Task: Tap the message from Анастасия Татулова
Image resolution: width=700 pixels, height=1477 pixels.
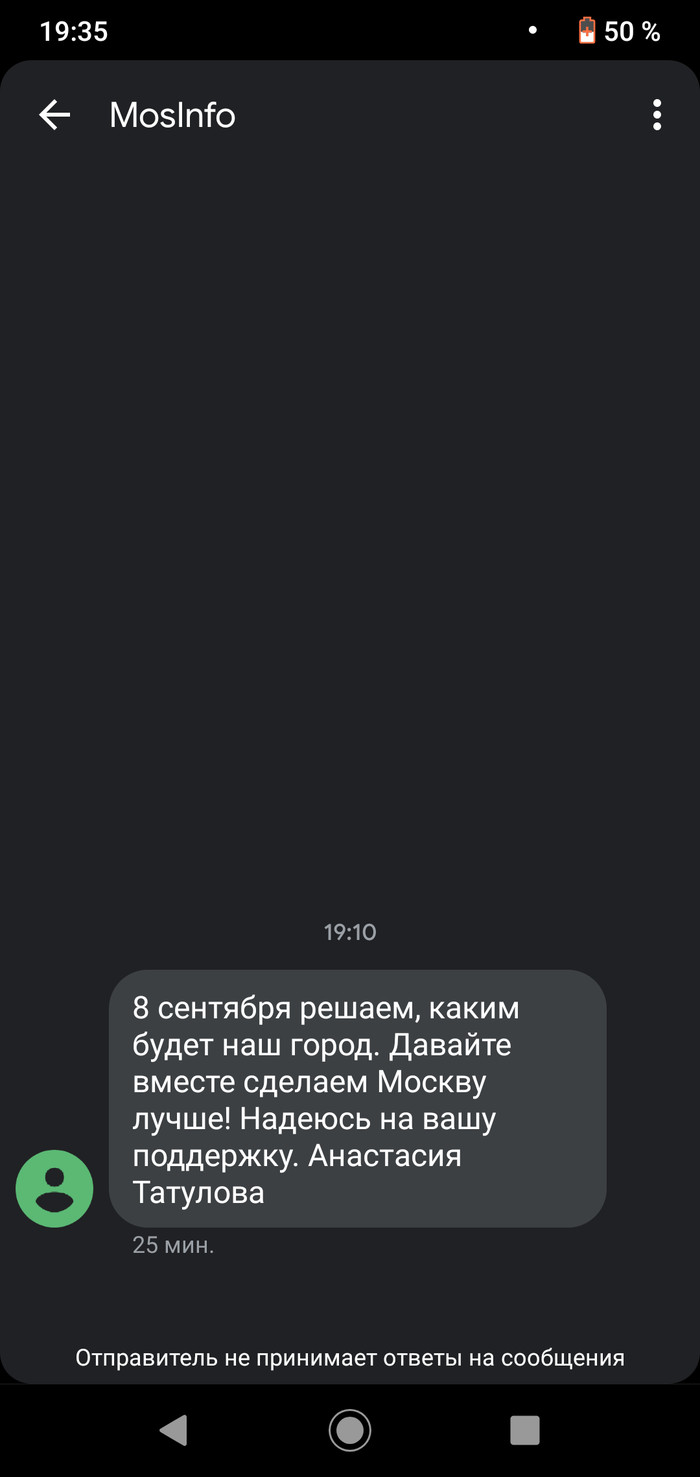Action: tap(357, 1098)
